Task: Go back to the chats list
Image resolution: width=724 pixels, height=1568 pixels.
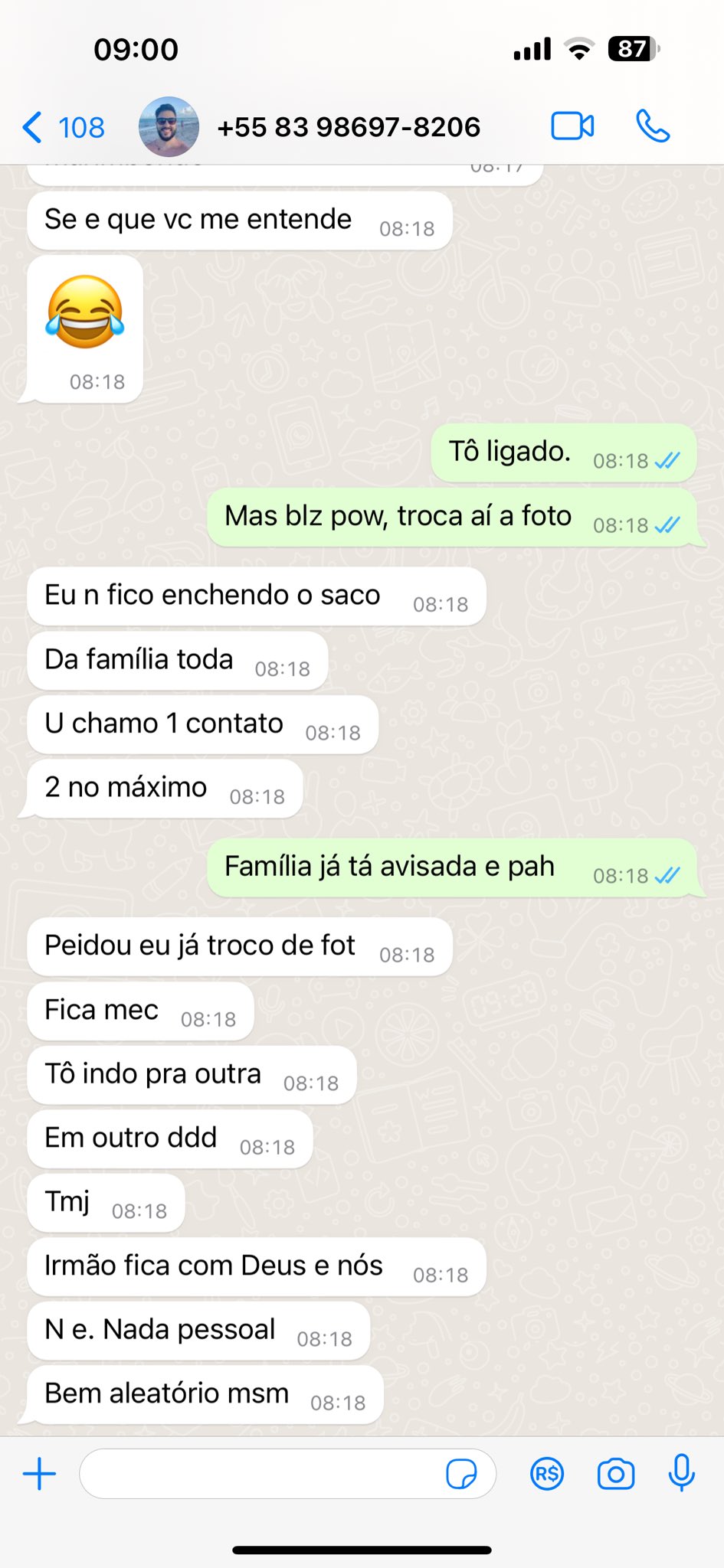Action: coord(63,127)
